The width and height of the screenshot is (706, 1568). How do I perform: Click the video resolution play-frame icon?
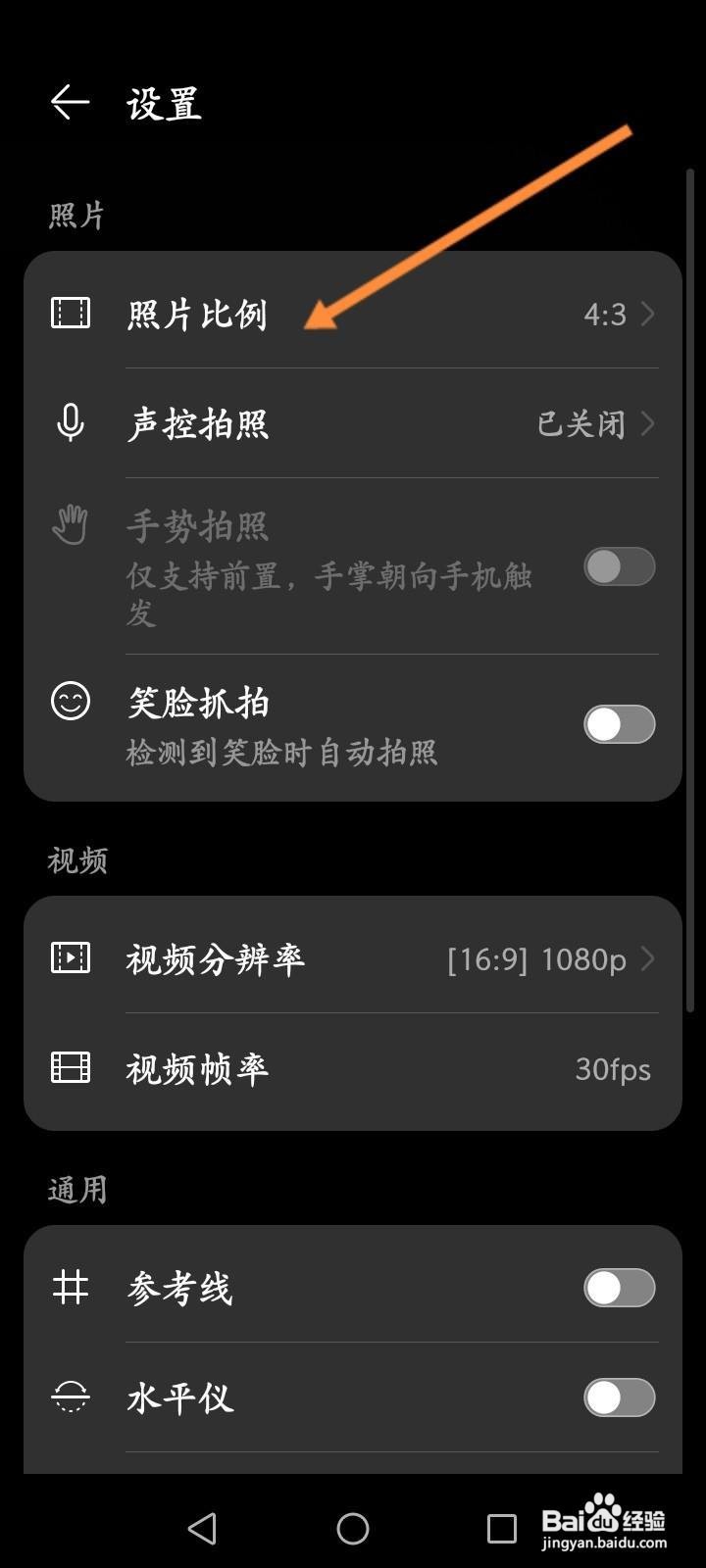click(x=70, y=959)
